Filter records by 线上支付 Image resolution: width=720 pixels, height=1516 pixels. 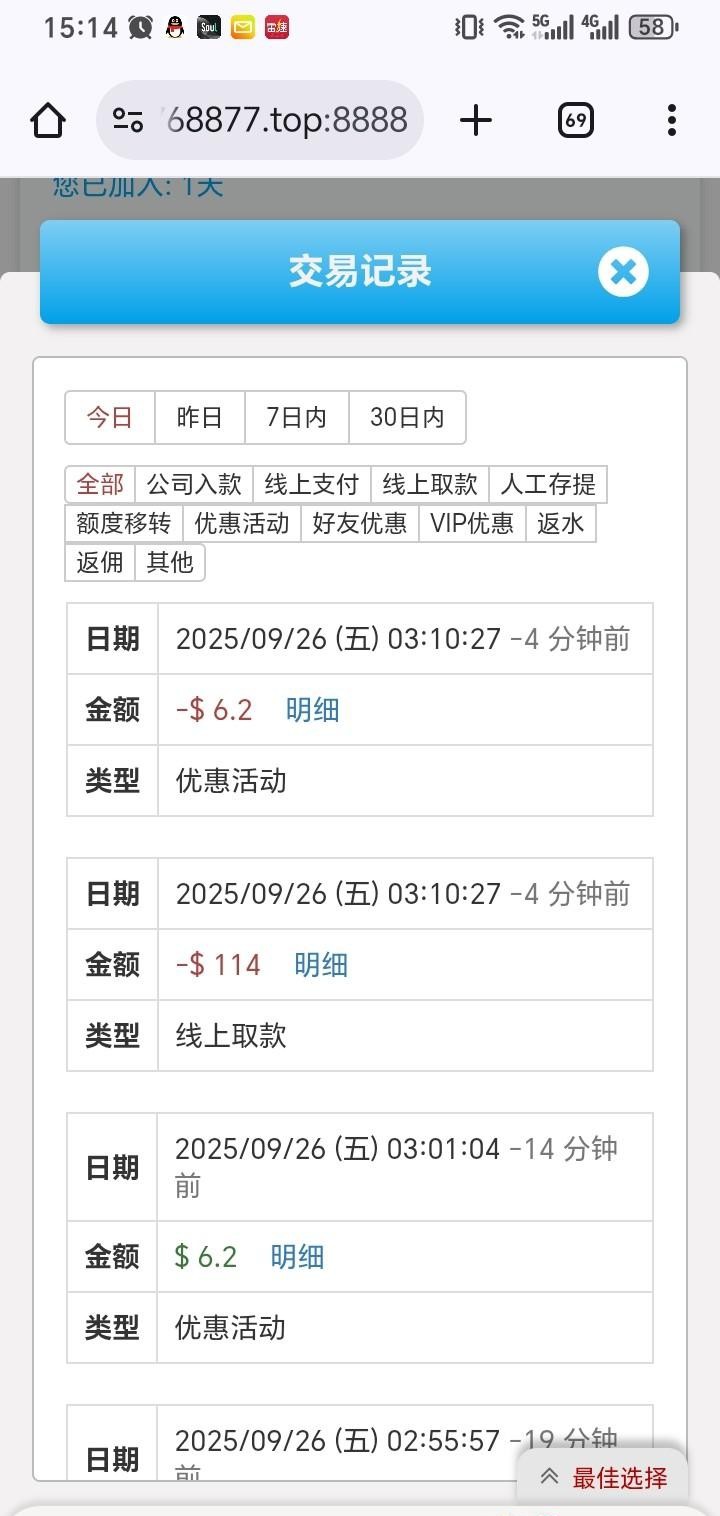tap(311, 485)
